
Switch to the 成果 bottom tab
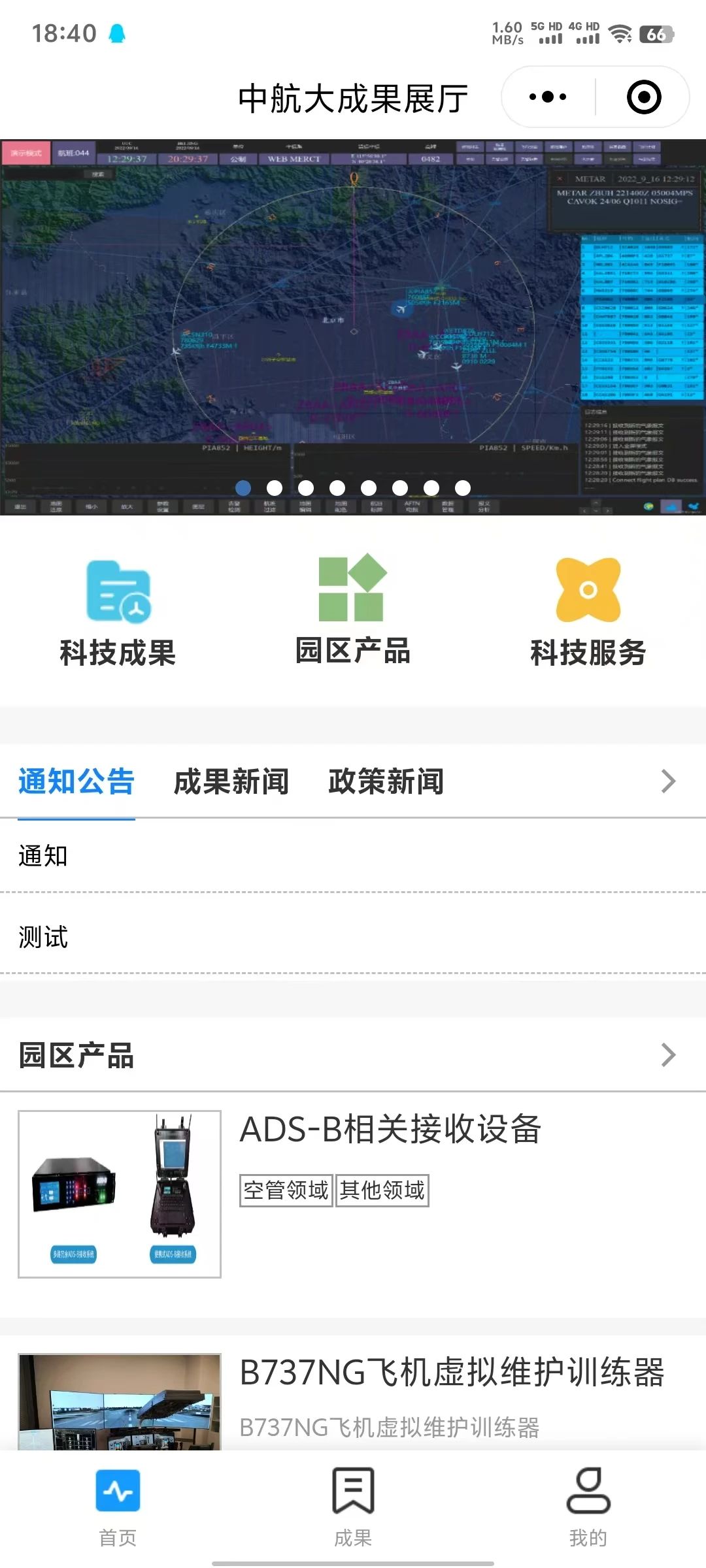point(353,1507)
